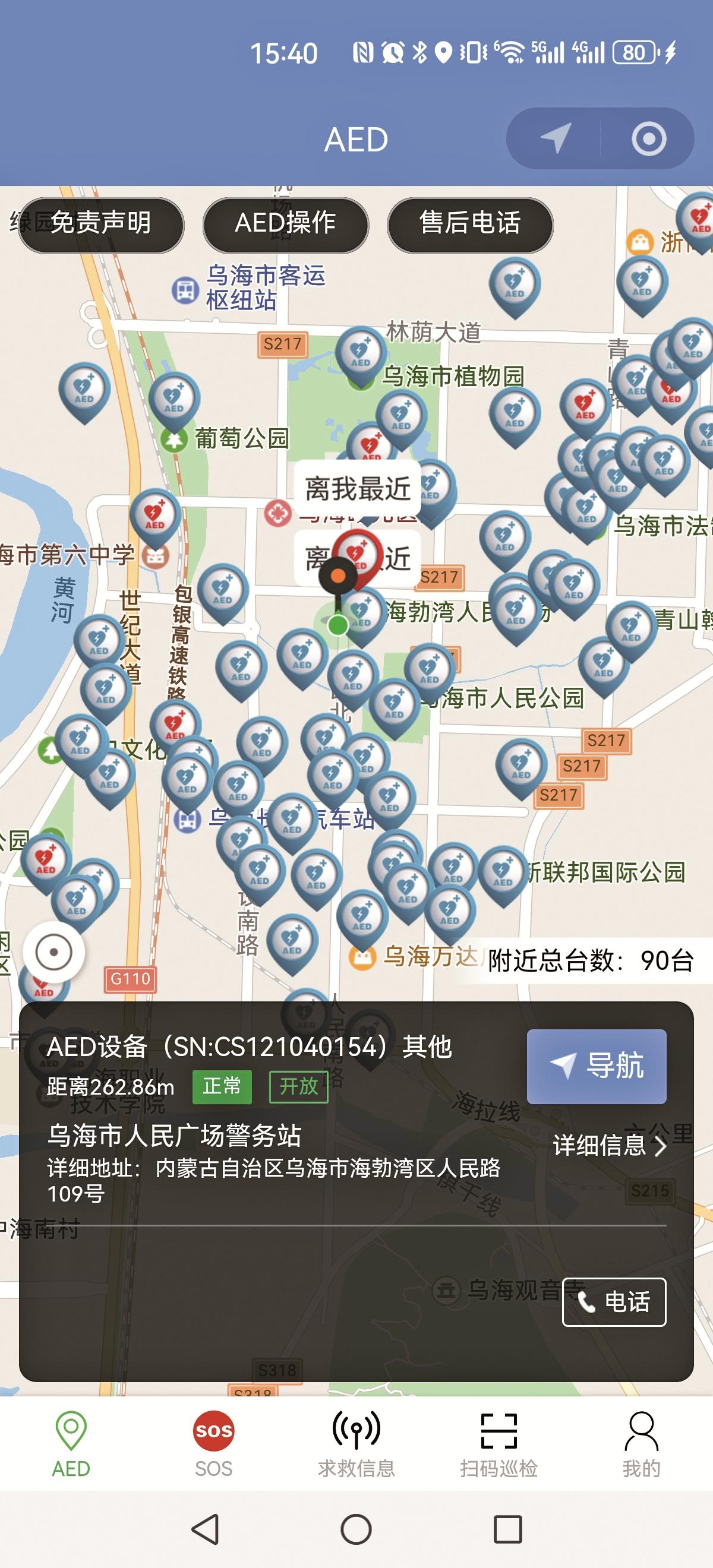The width and height of the screenshot is (713, 1568).
Task: Tap the location arrow icon in header
Action: [x=555, y=139]
